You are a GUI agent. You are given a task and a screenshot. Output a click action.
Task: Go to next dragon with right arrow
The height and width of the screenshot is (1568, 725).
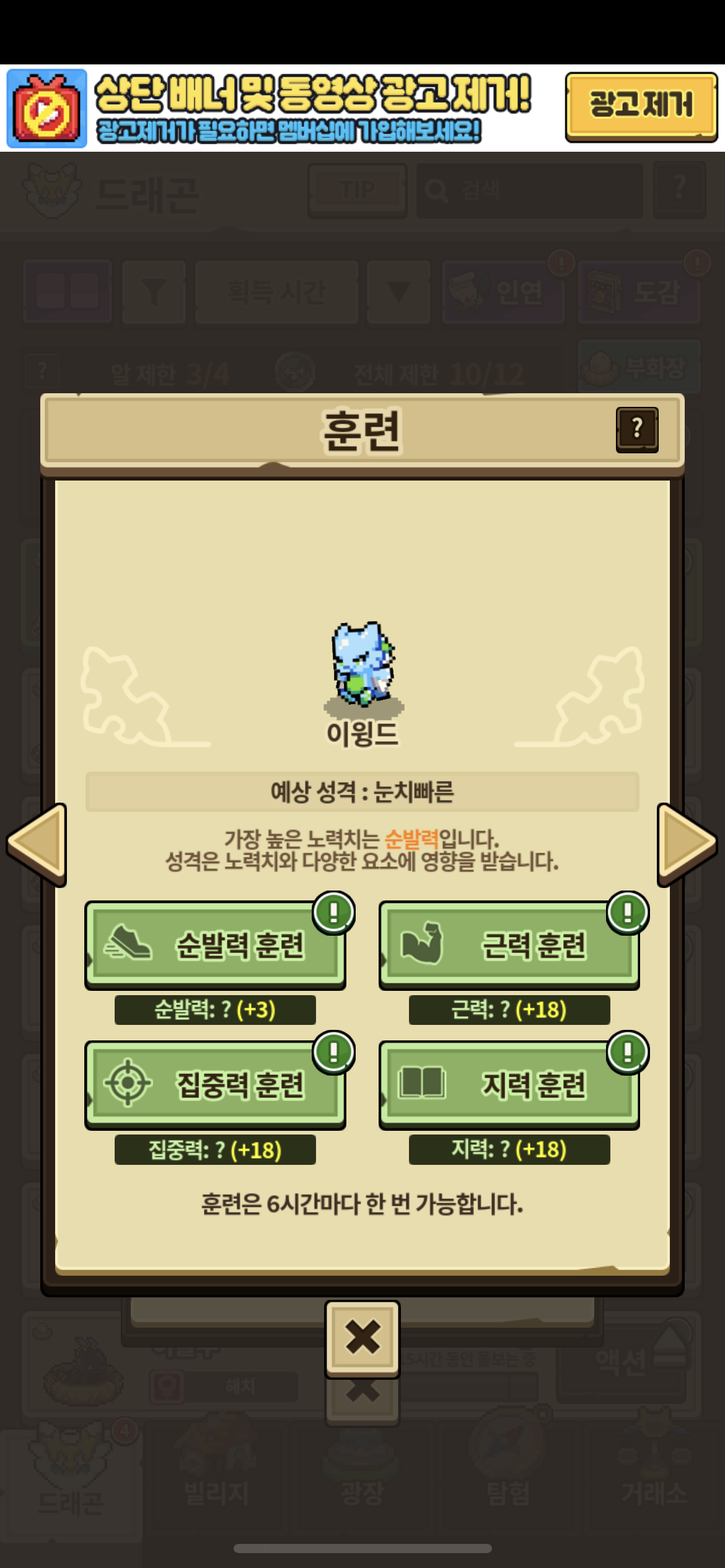tap(687, 843)
